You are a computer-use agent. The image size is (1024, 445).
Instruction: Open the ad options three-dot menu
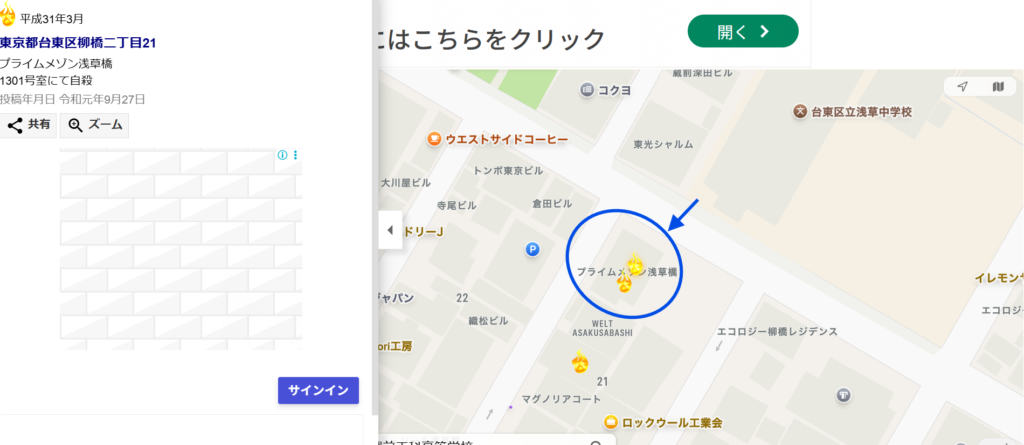[295, 155]
